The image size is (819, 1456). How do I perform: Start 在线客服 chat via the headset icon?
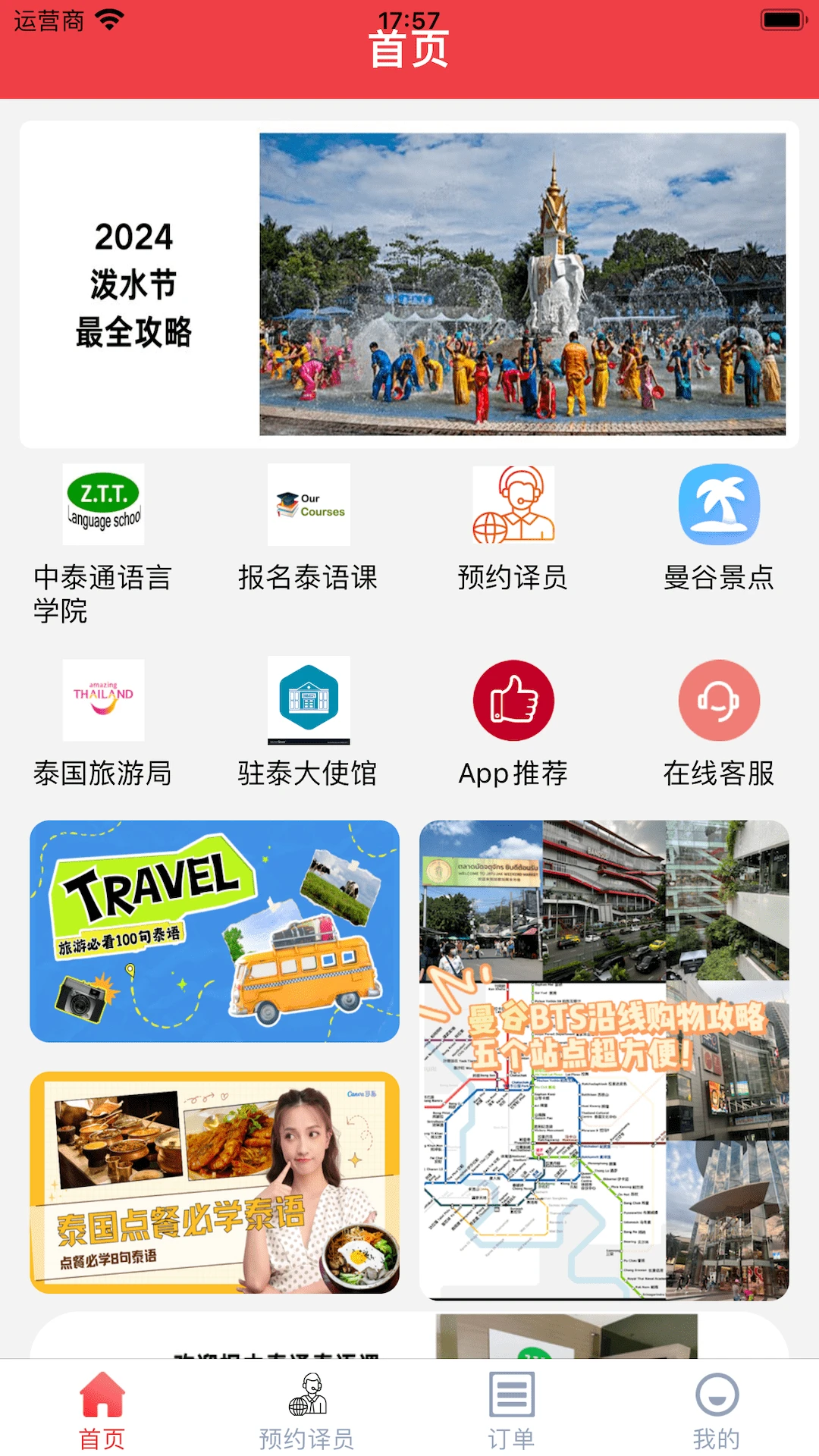click(x=720, y=699)
